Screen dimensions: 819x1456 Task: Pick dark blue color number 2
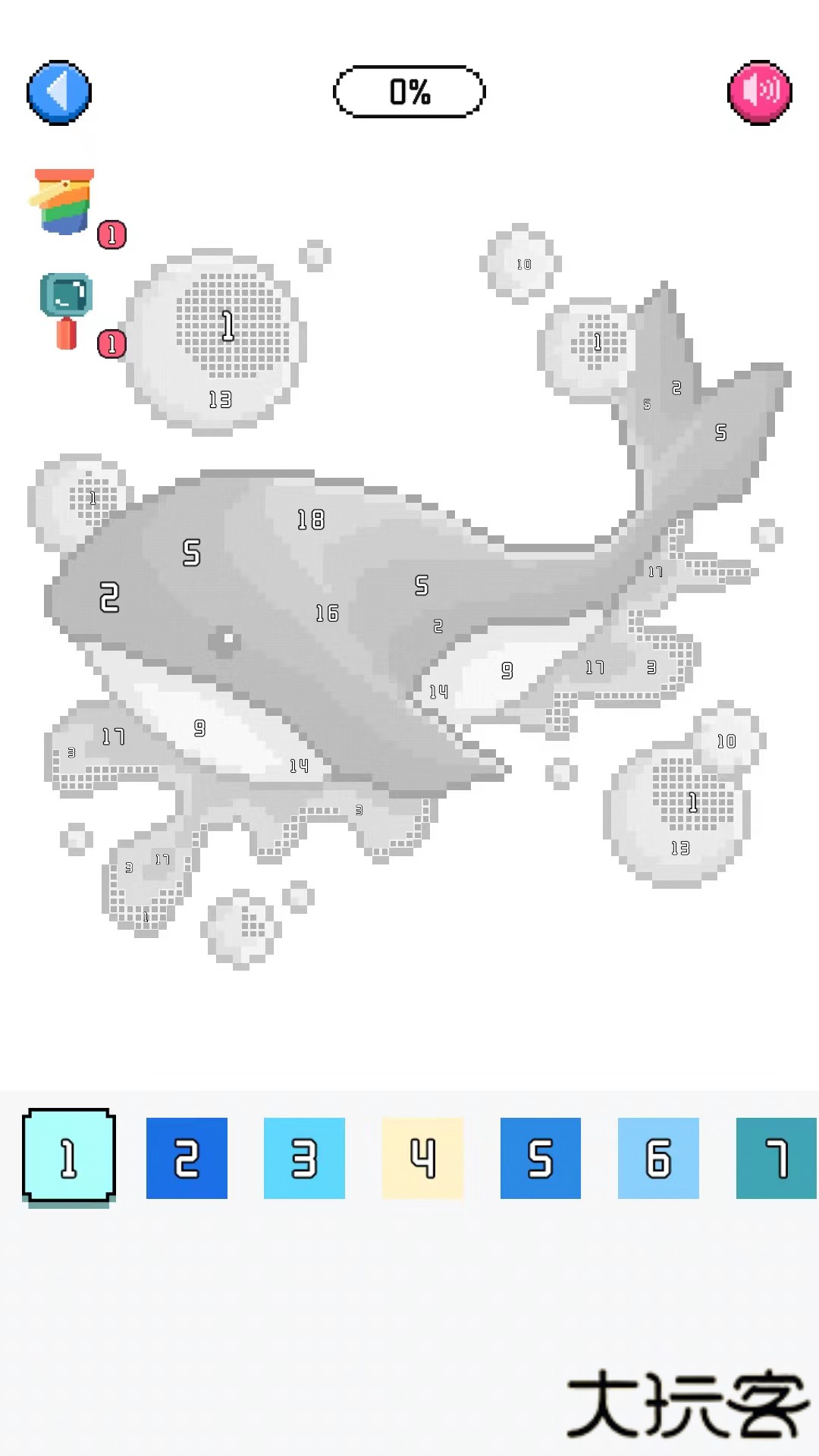tap(187, 1158)
